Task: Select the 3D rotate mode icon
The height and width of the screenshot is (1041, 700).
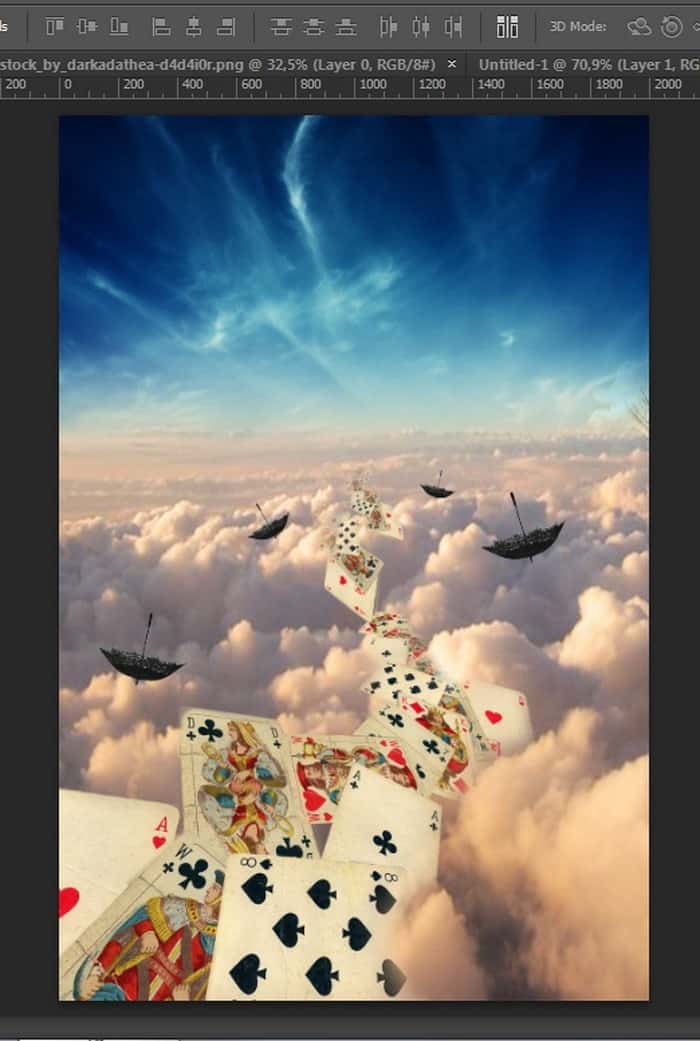Action: point(639,26)
